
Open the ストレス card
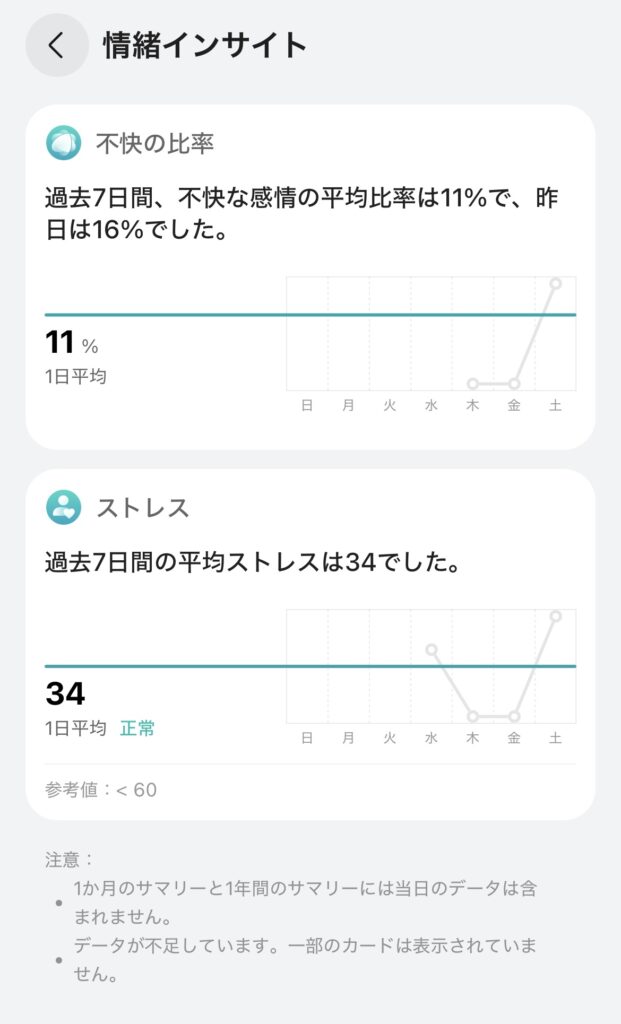310,645
